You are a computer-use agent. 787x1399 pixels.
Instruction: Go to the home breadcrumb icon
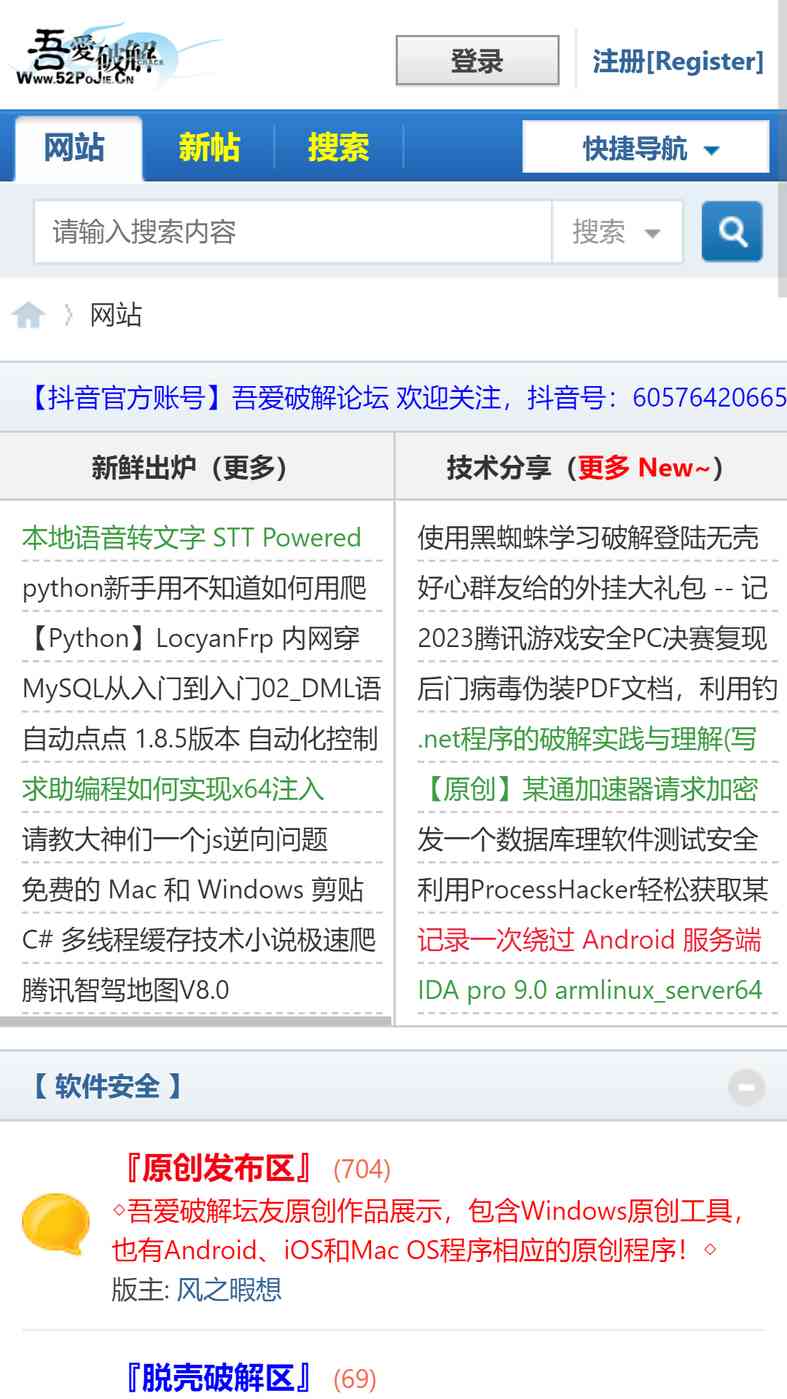click(x=28, y=316)
